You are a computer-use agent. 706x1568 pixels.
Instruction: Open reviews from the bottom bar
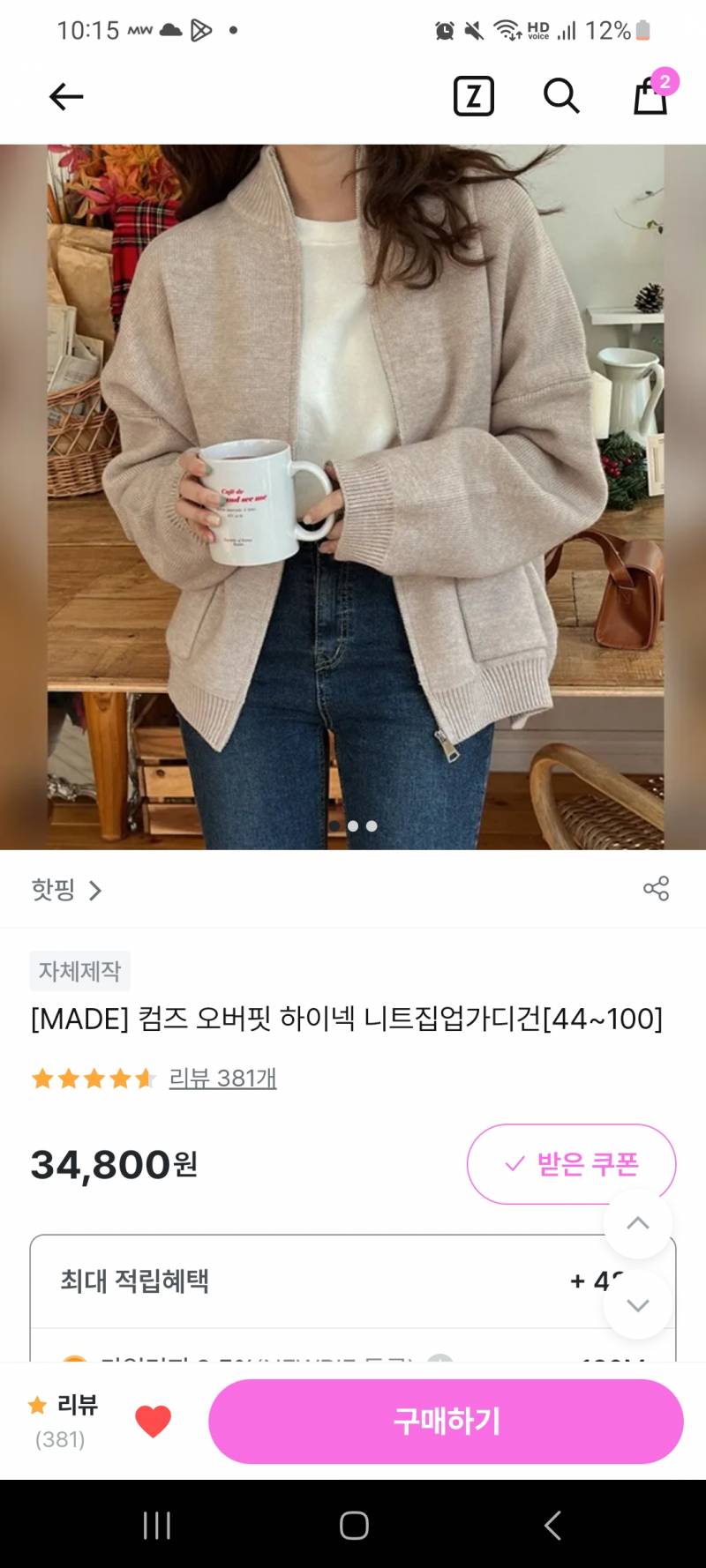click(x=62, y=1420)
